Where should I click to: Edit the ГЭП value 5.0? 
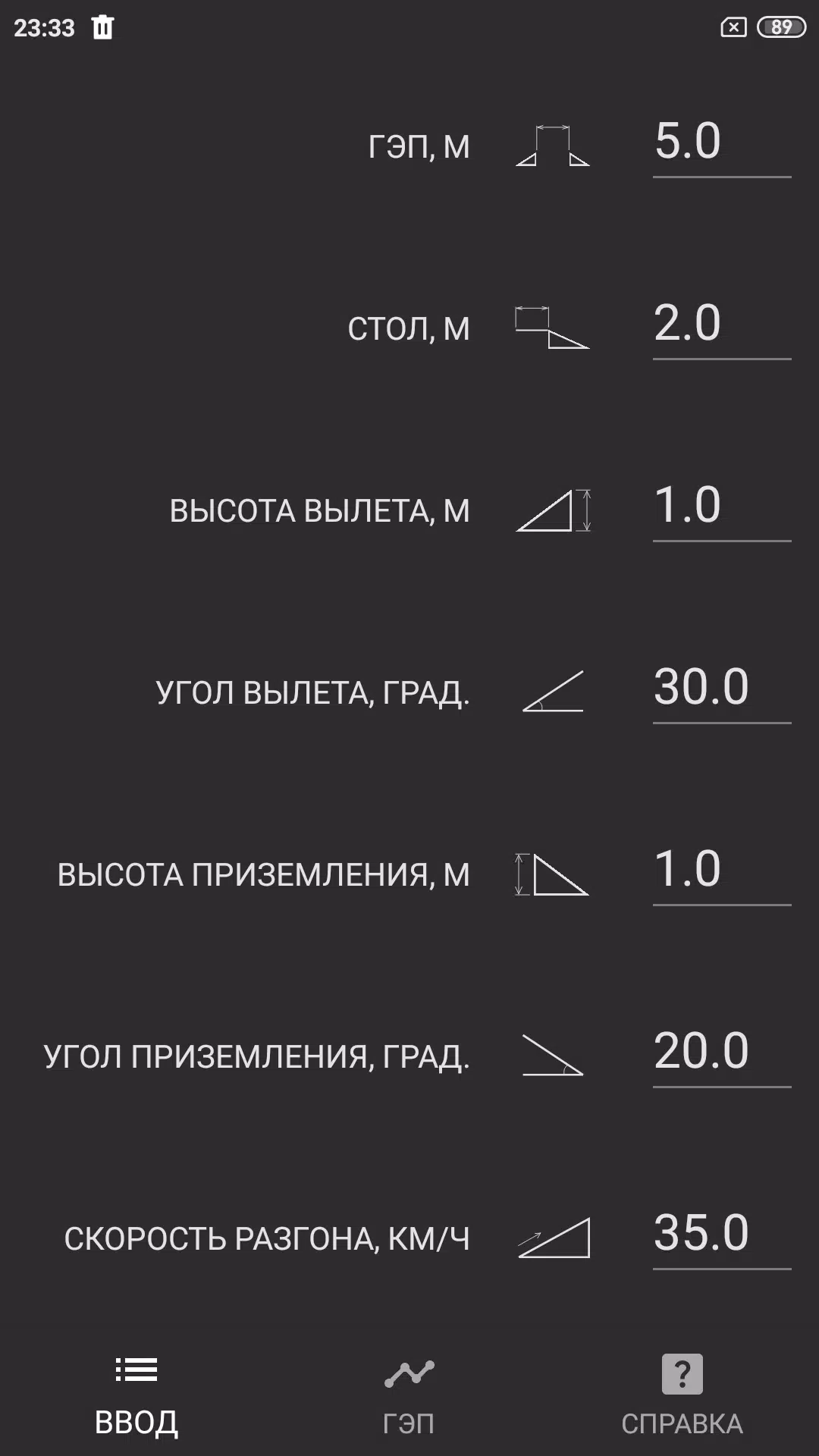(720, 144)
